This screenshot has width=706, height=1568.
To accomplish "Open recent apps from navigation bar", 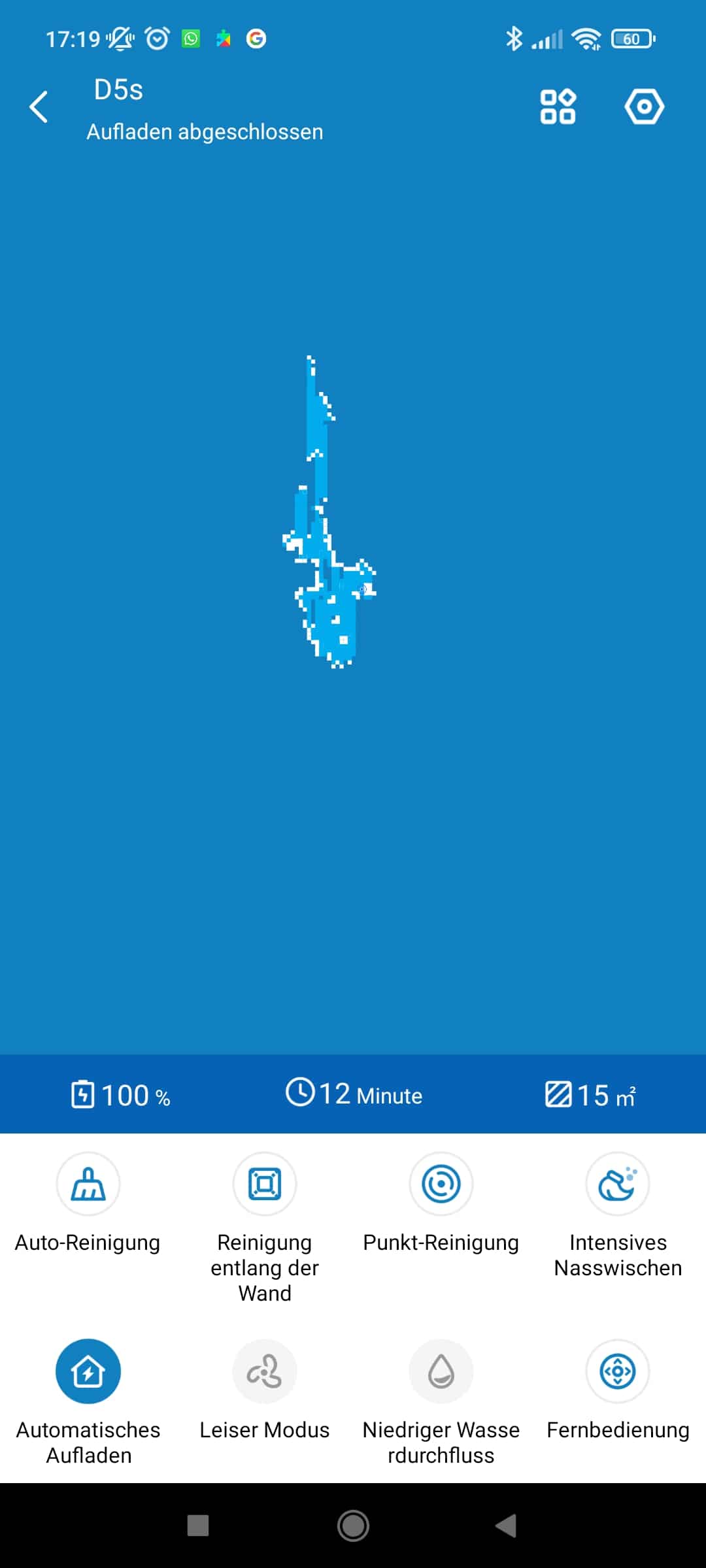I will 198,1526.
